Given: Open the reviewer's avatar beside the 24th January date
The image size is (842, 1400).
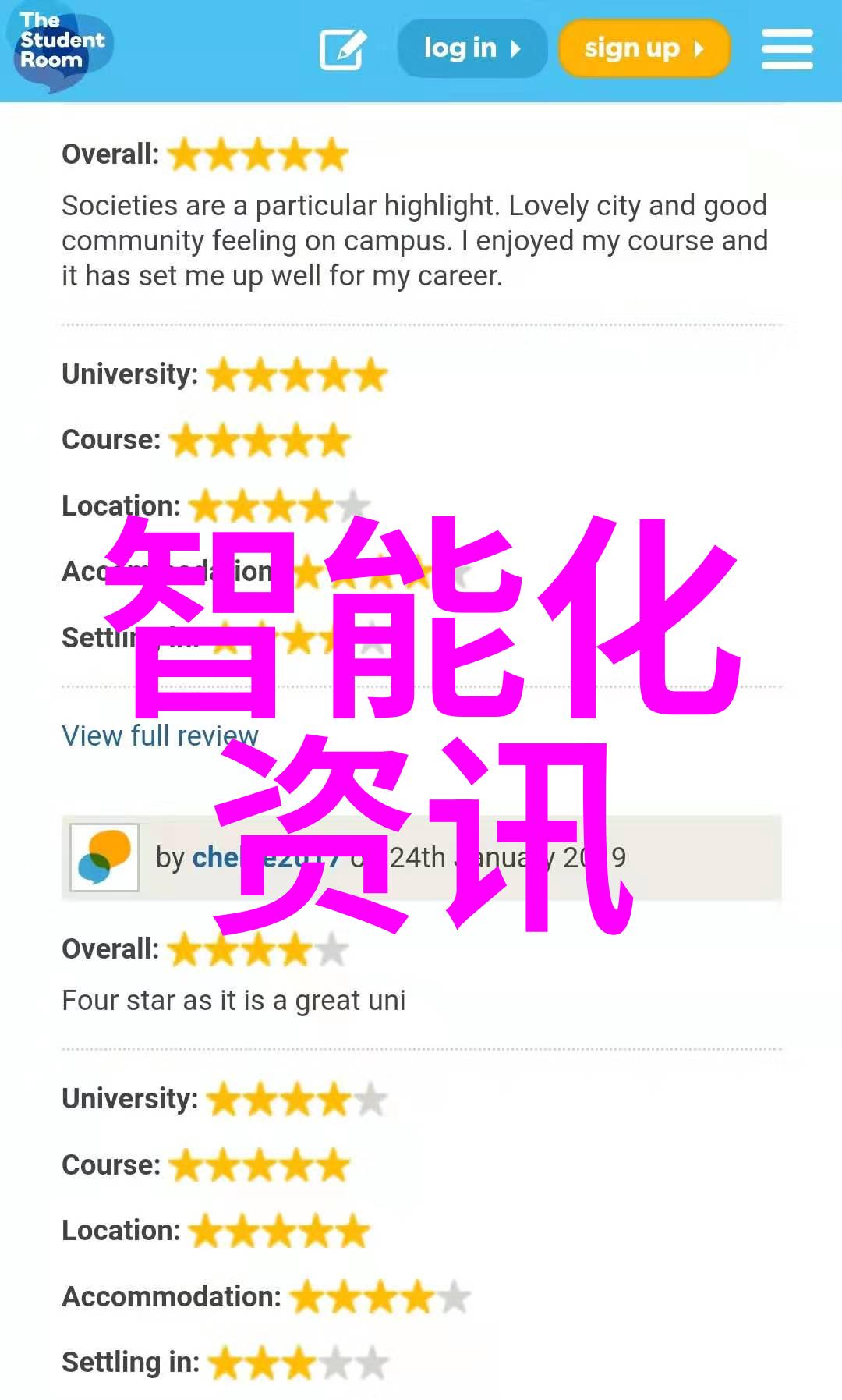Looking at the screenshot, I should (x=104, y=857).
